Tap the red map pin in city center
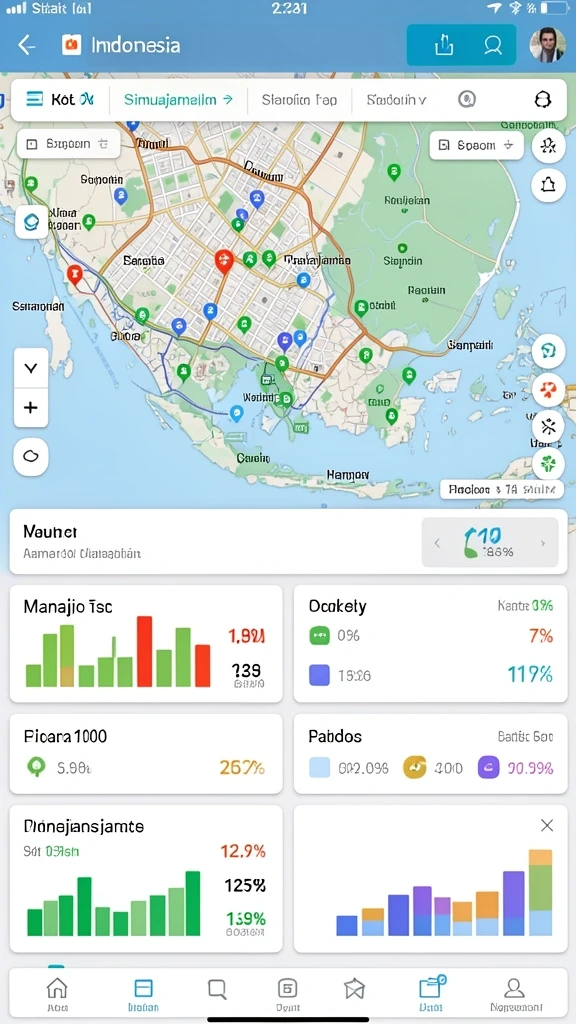Screen dimensions: 576x1024 pos(223,261)
